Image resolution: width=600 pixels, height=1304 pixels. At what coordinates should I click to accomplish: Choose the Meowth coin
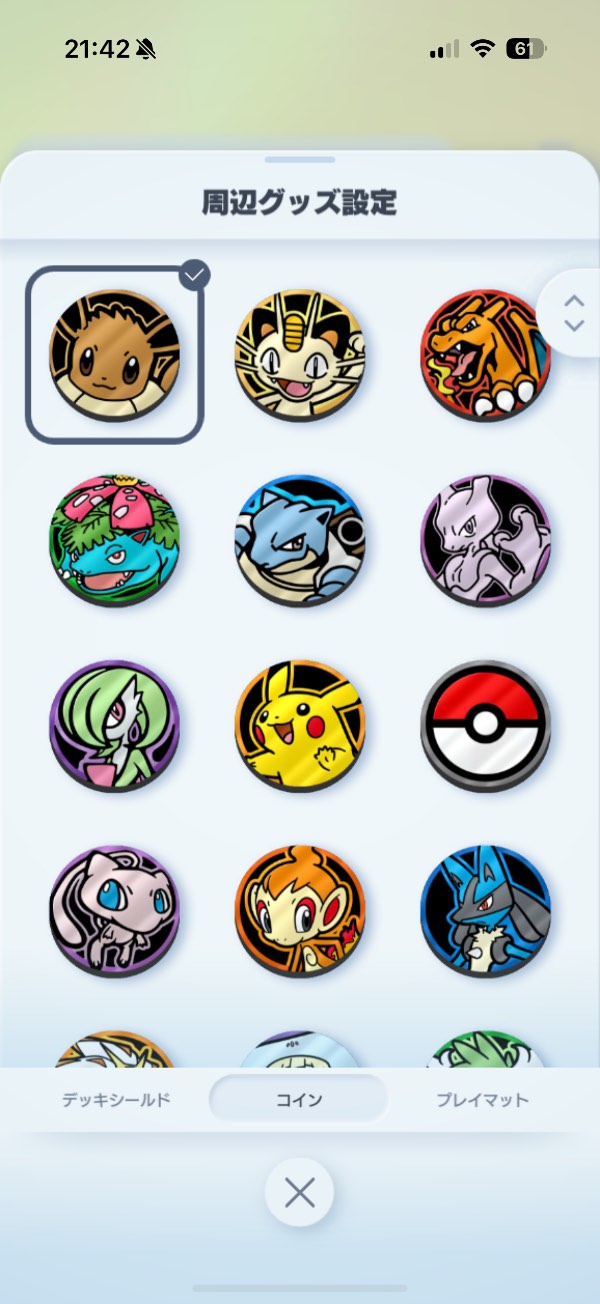click(300, 355)
